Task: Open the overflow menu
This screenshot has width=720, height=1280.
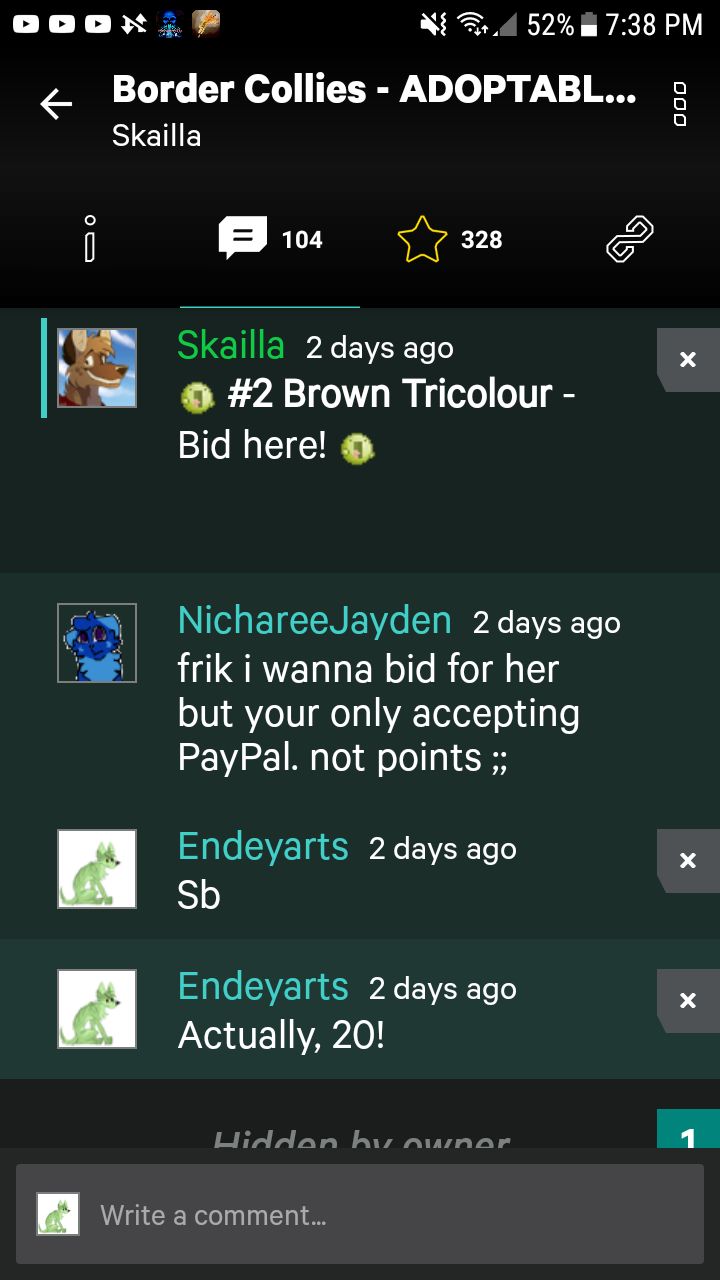Action: point(680,104)
